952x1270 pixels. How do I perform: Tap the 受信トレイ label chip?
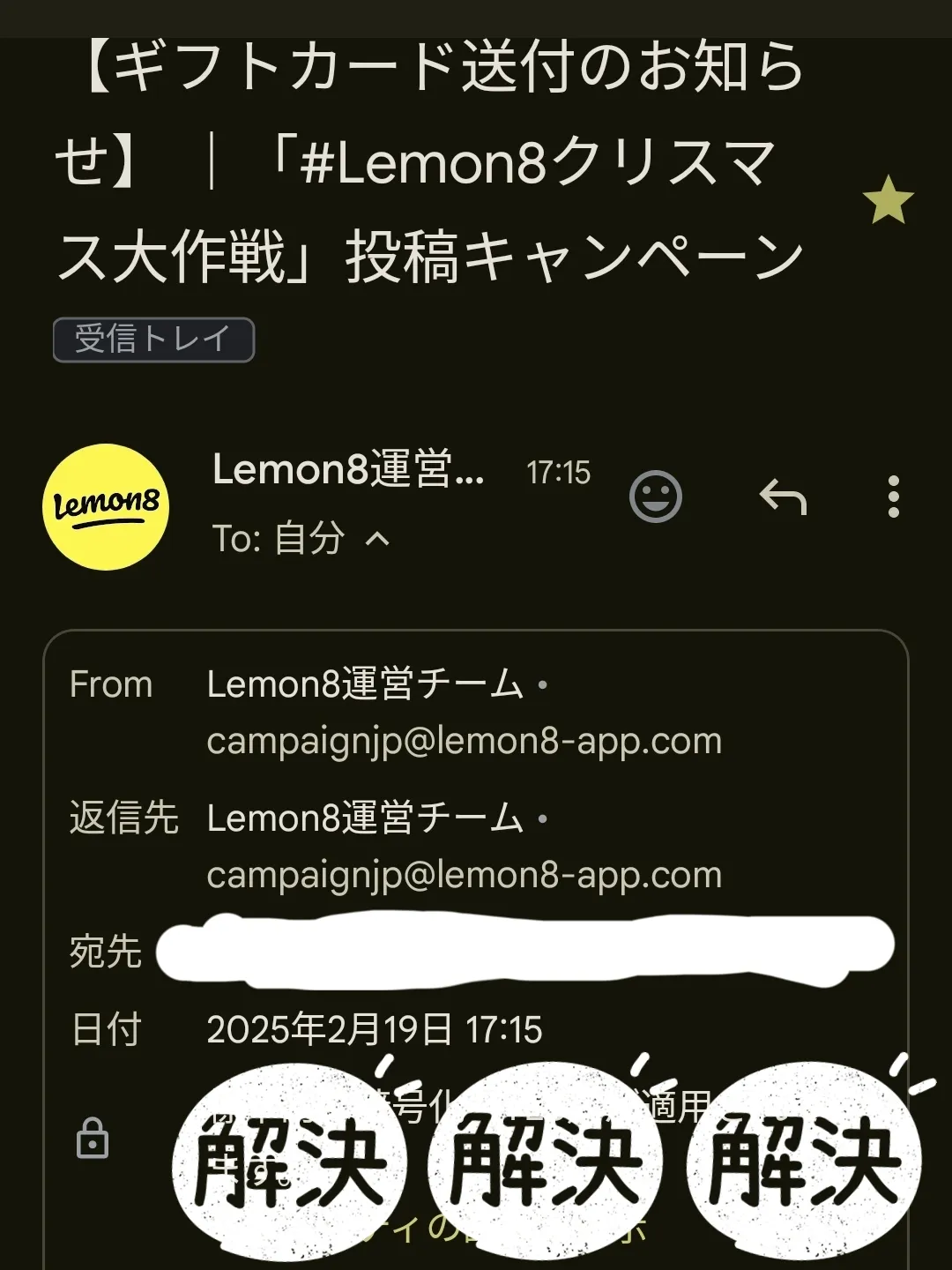point(153,340)
